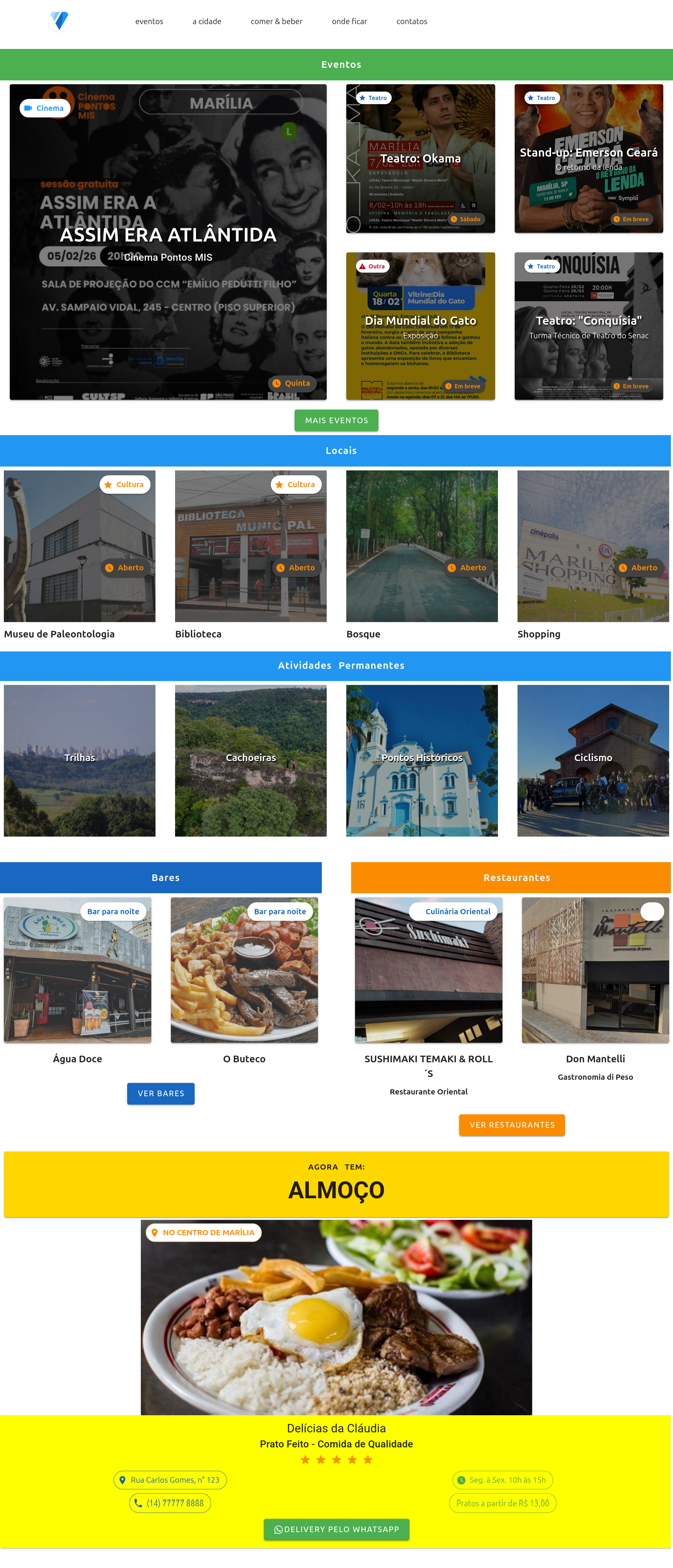The image size is (673, 1568).
Task: Tap the MAIS EVENTOS button
Action: pos(336,420)
